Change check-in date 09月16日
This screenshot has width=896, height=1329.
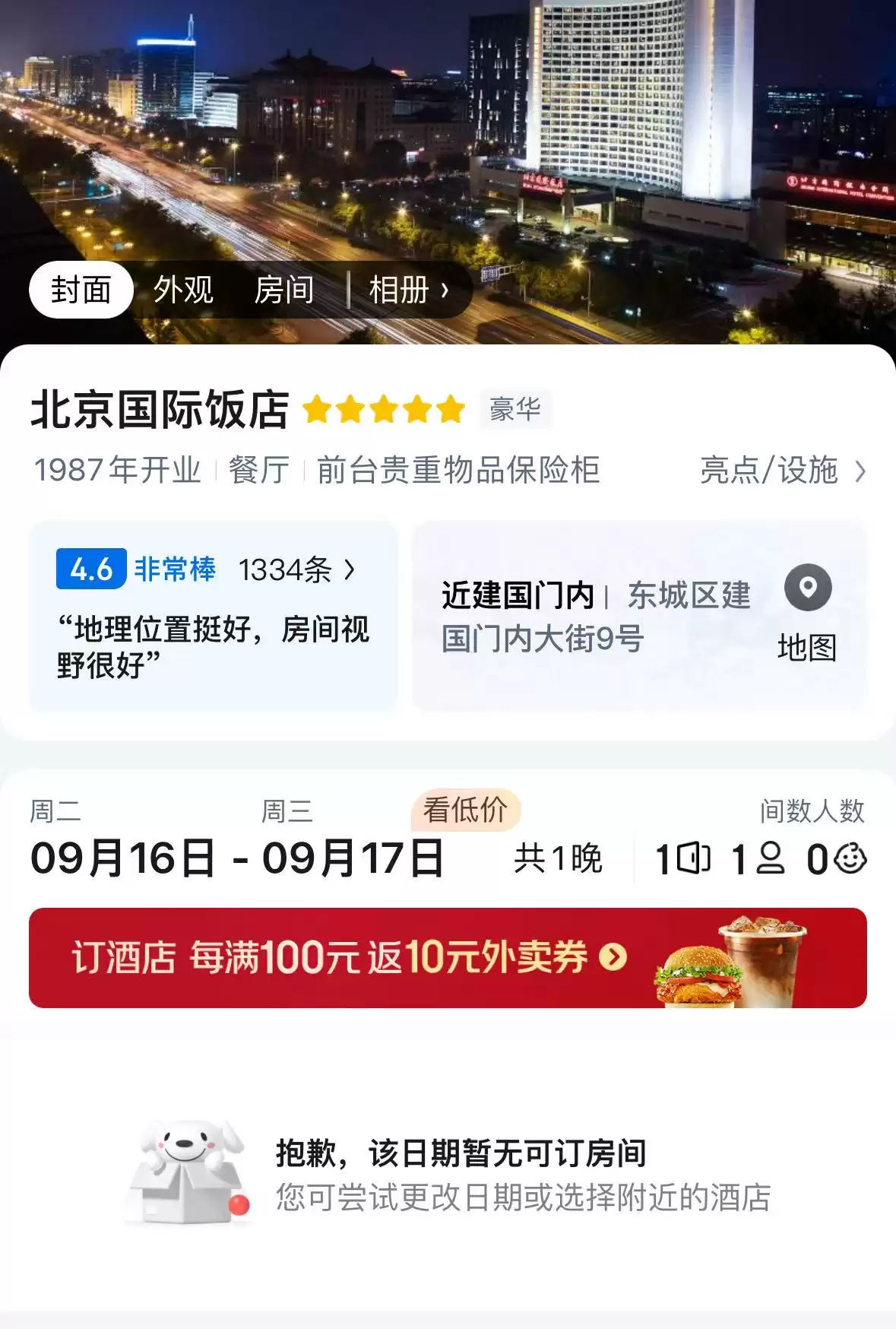click(122, 858)
